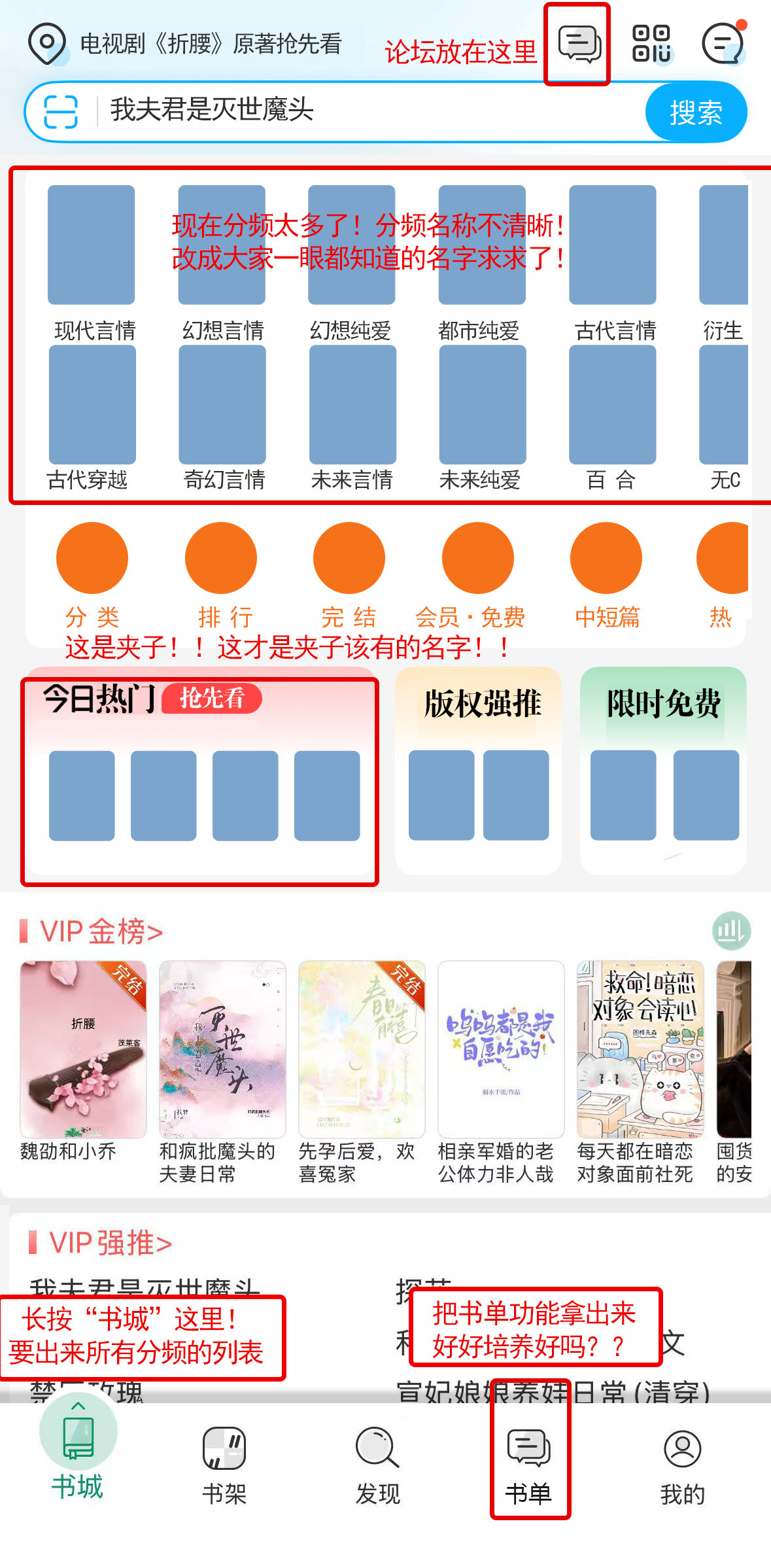Open the VIP金榜 list
This screenshot has width=771, height=1568.
[101, 931]
